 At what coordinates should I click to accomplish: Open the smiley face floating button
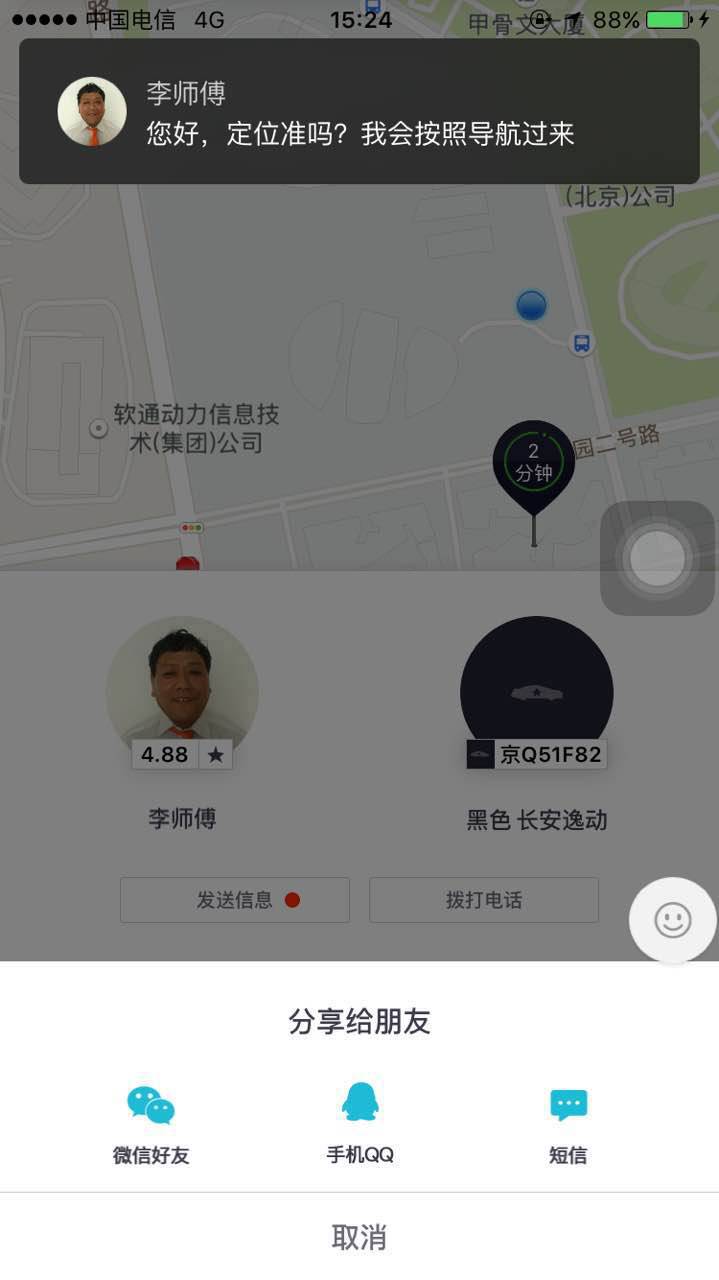[x=672, y=920]
